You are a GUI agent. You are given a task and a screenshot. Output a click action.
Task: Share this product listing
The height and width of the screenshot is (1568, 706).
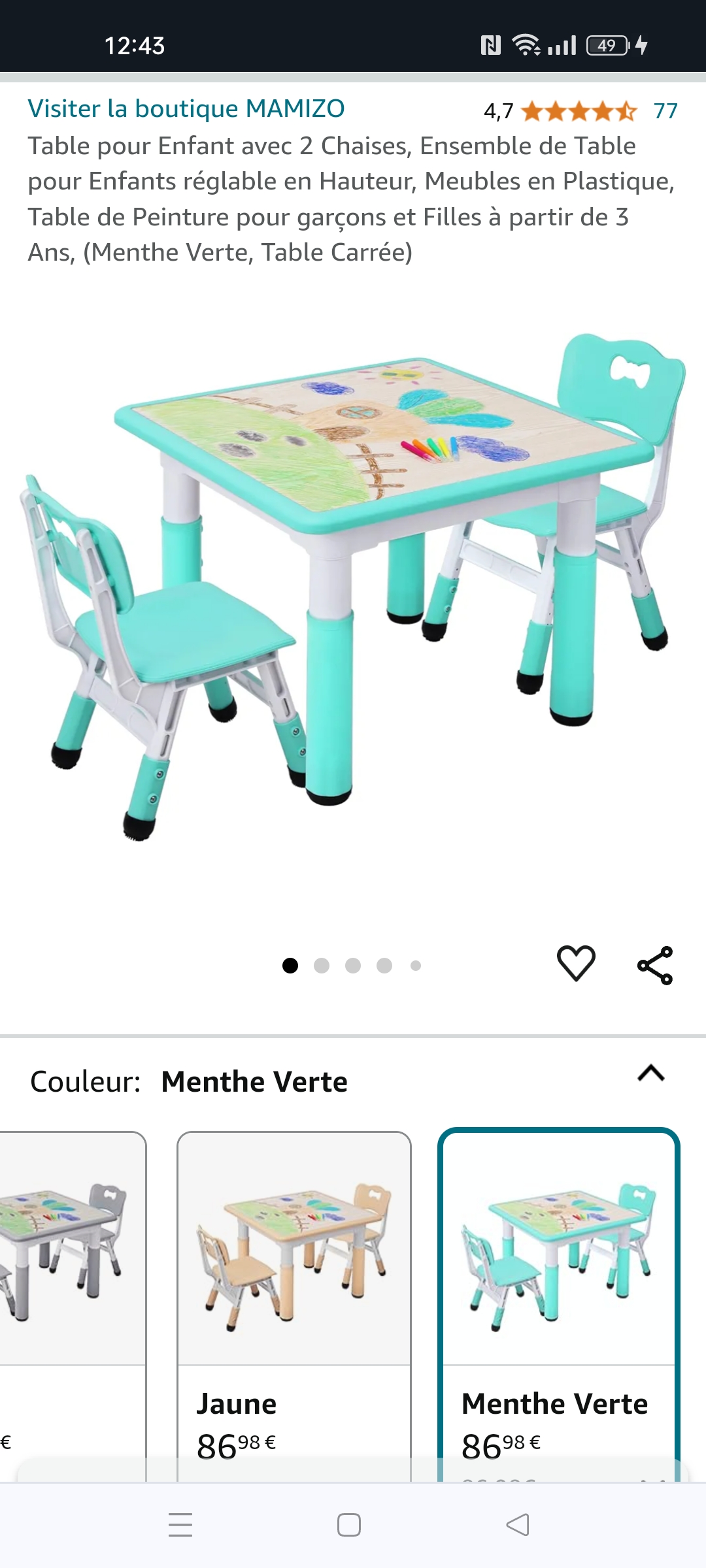click(655, 965)
